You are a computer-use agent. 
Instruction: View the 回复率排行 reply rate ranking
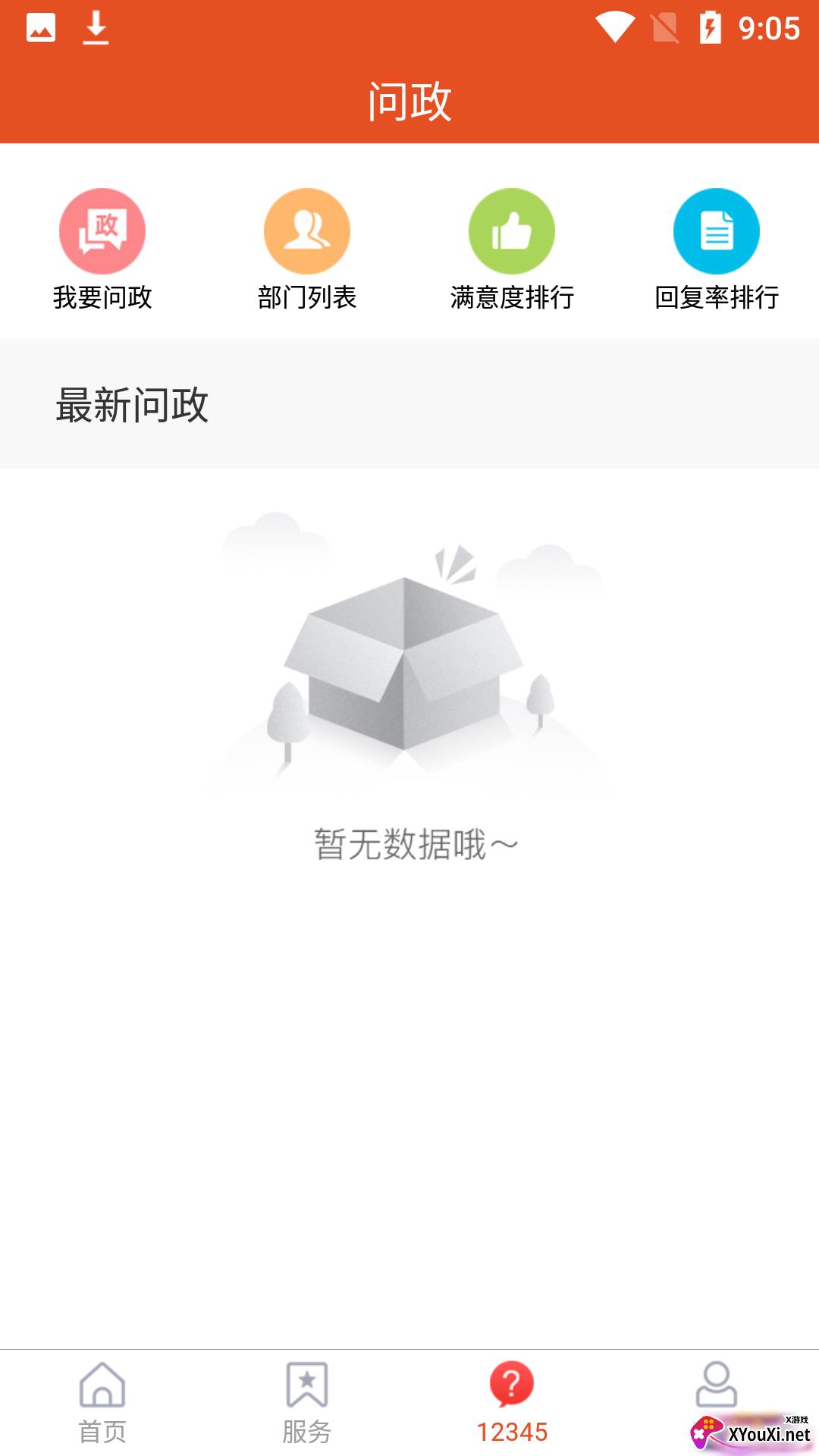click(717, 249)
